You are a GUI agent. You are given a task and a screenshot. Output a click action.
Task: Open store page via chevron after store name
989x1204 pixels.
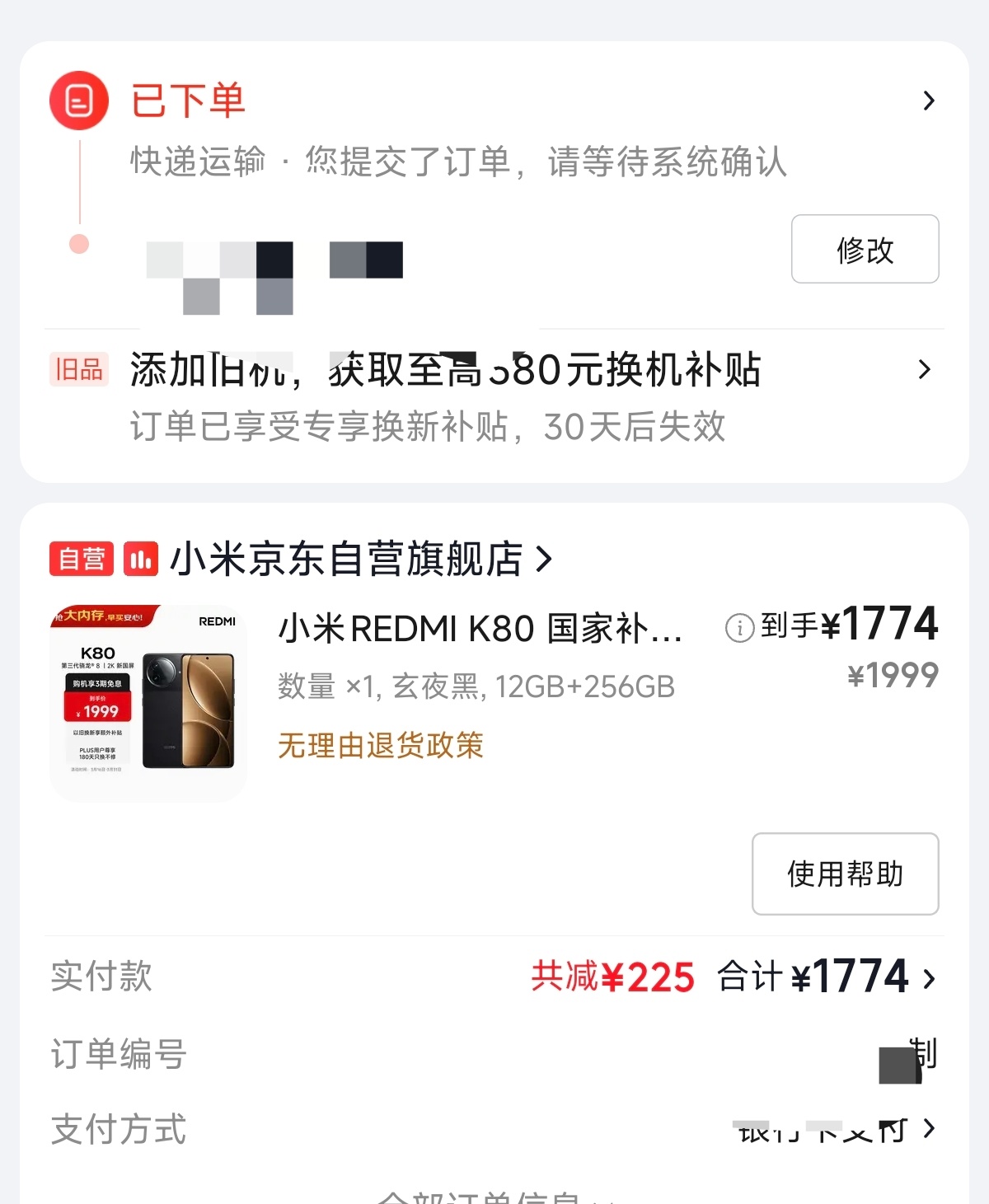[x=543, y=560]
